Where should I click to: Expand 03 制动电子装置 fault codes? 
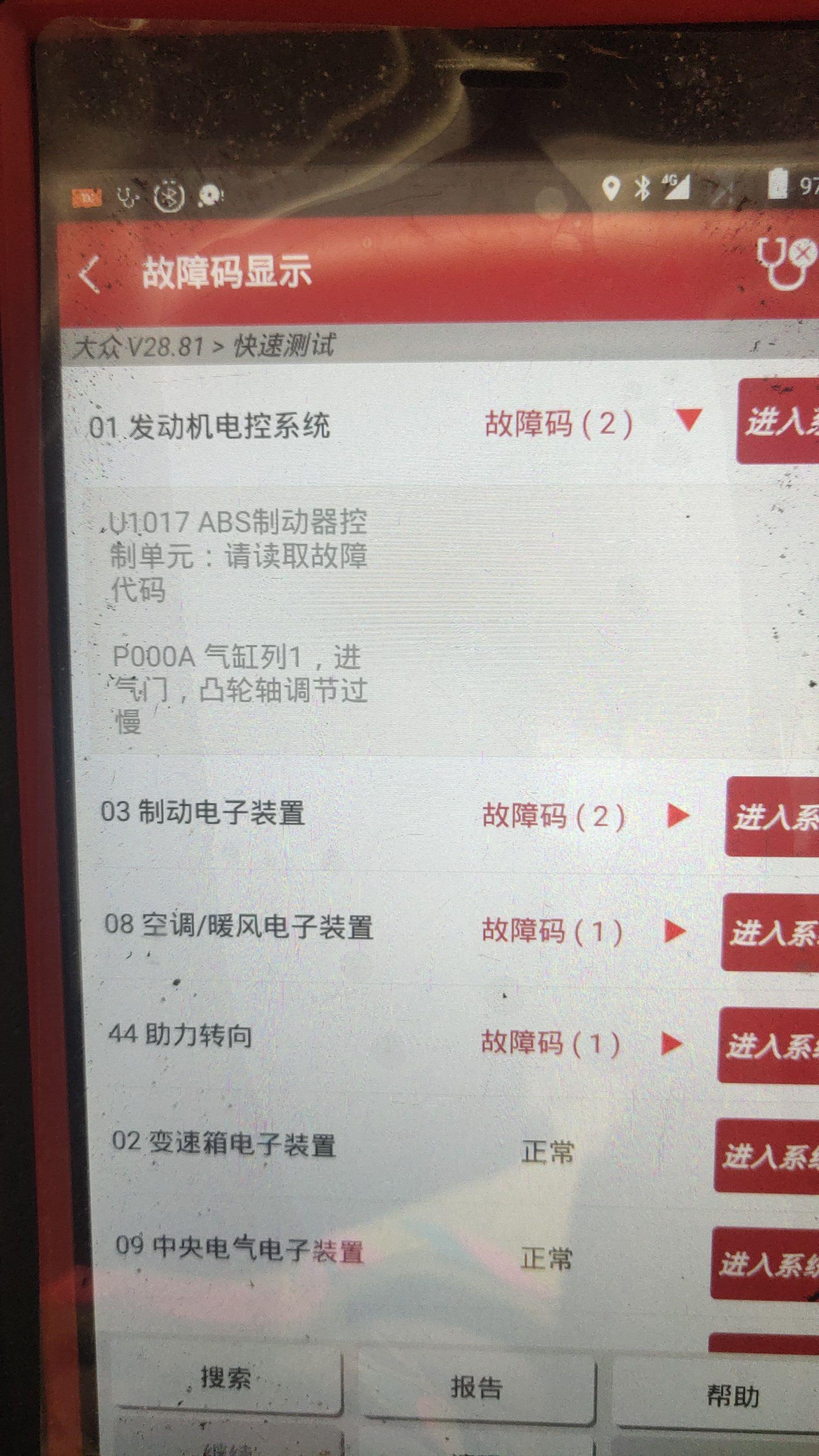(678, 816)
